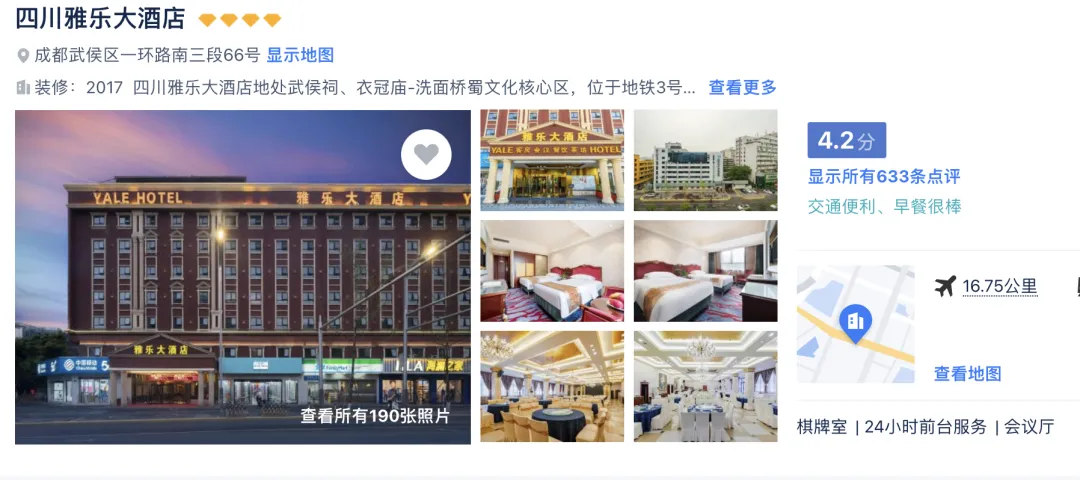
Task: Open the white dining hall photo thumbnail
Action: [705, 386]
